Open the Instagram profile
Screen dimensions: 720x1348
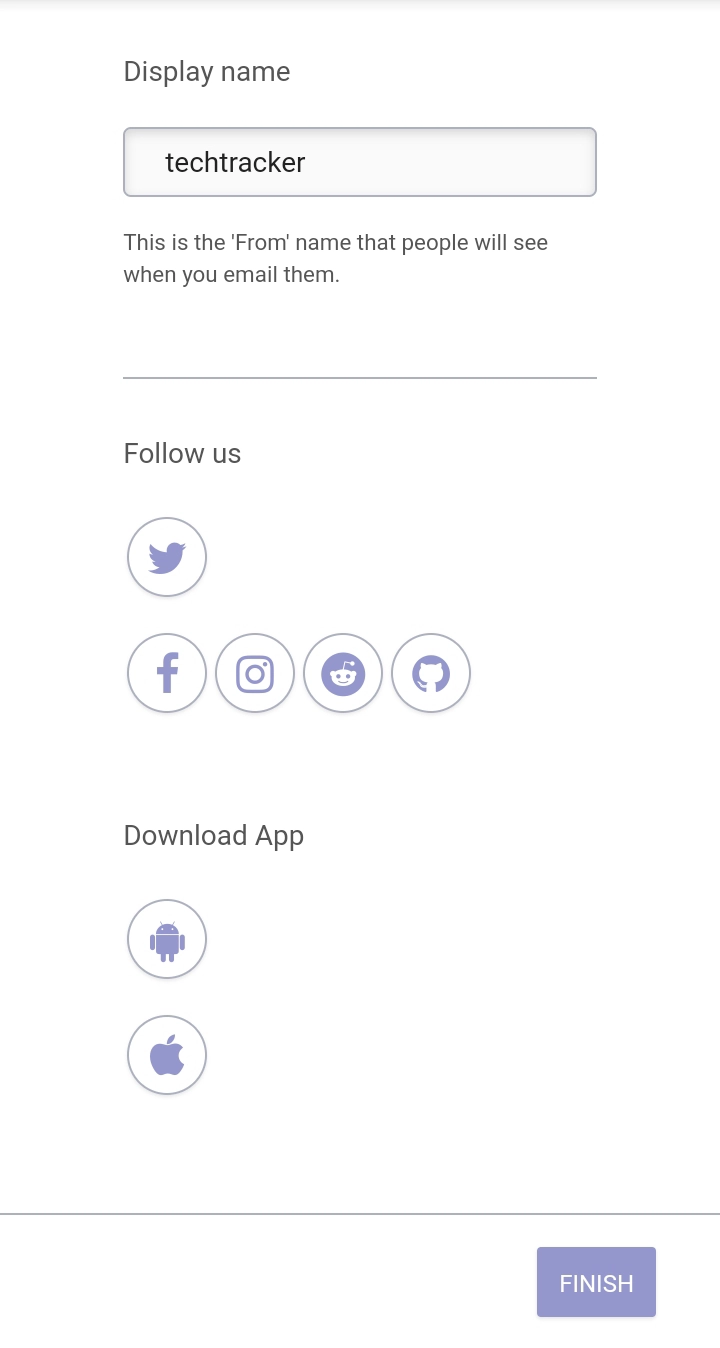[x=255, y=673]
